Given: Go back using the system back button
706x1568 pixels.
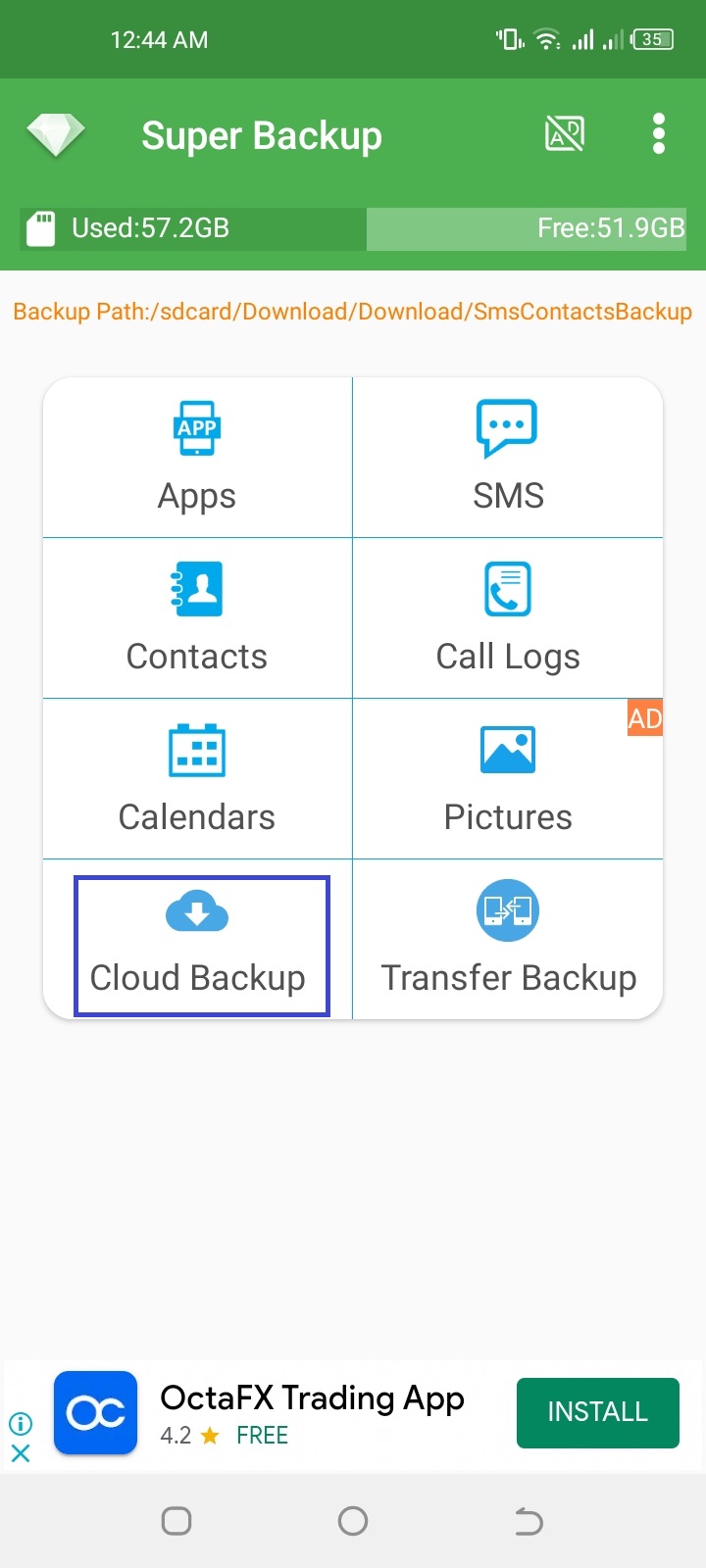Looking at the screenshot, I should (x=529, y=1521).
